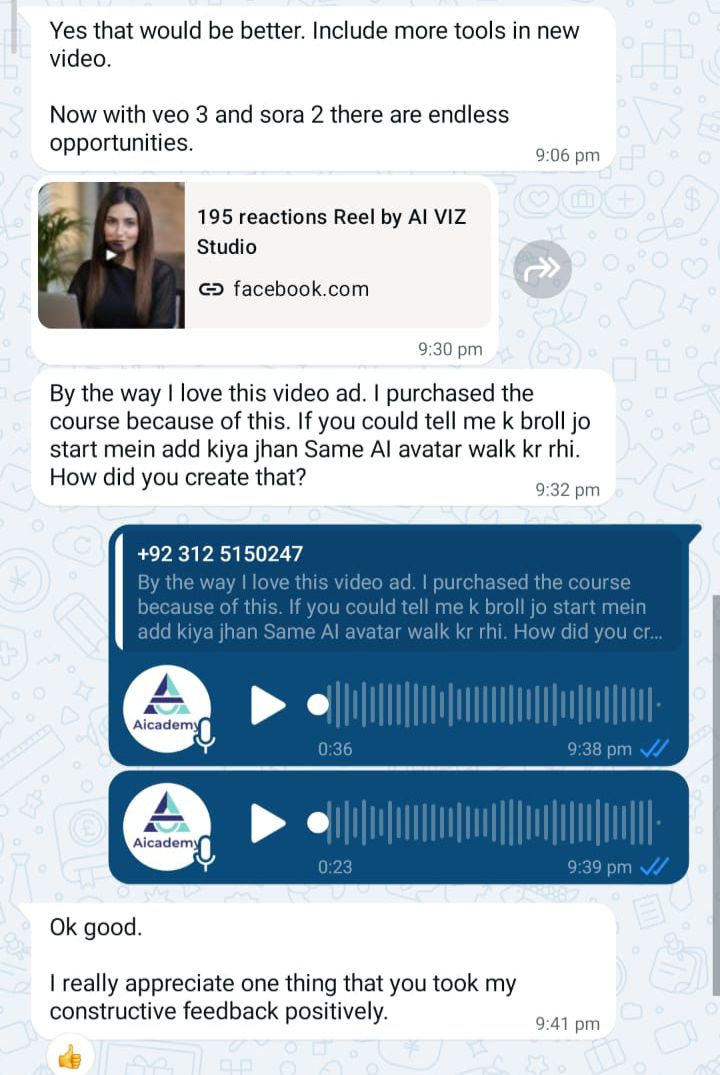Screen dimensions: 720x1075
Task: Play the 0:36 voice message
Action: tap(267, 705)
